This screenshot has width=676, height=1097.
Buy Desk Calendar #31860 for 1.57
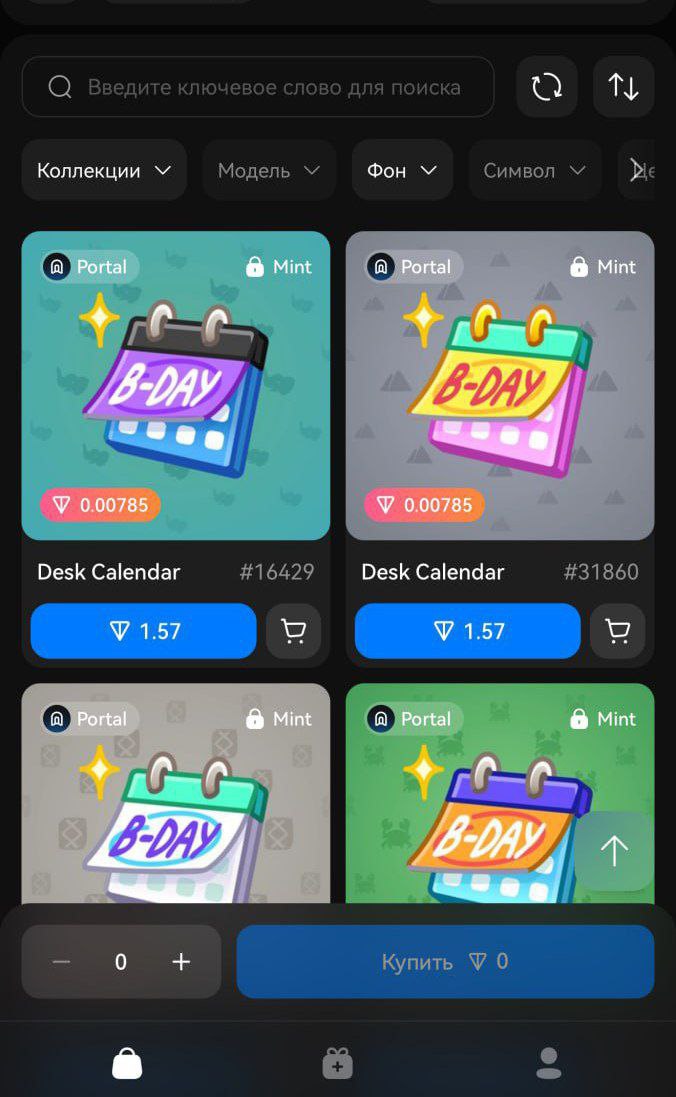pos(467,631)
